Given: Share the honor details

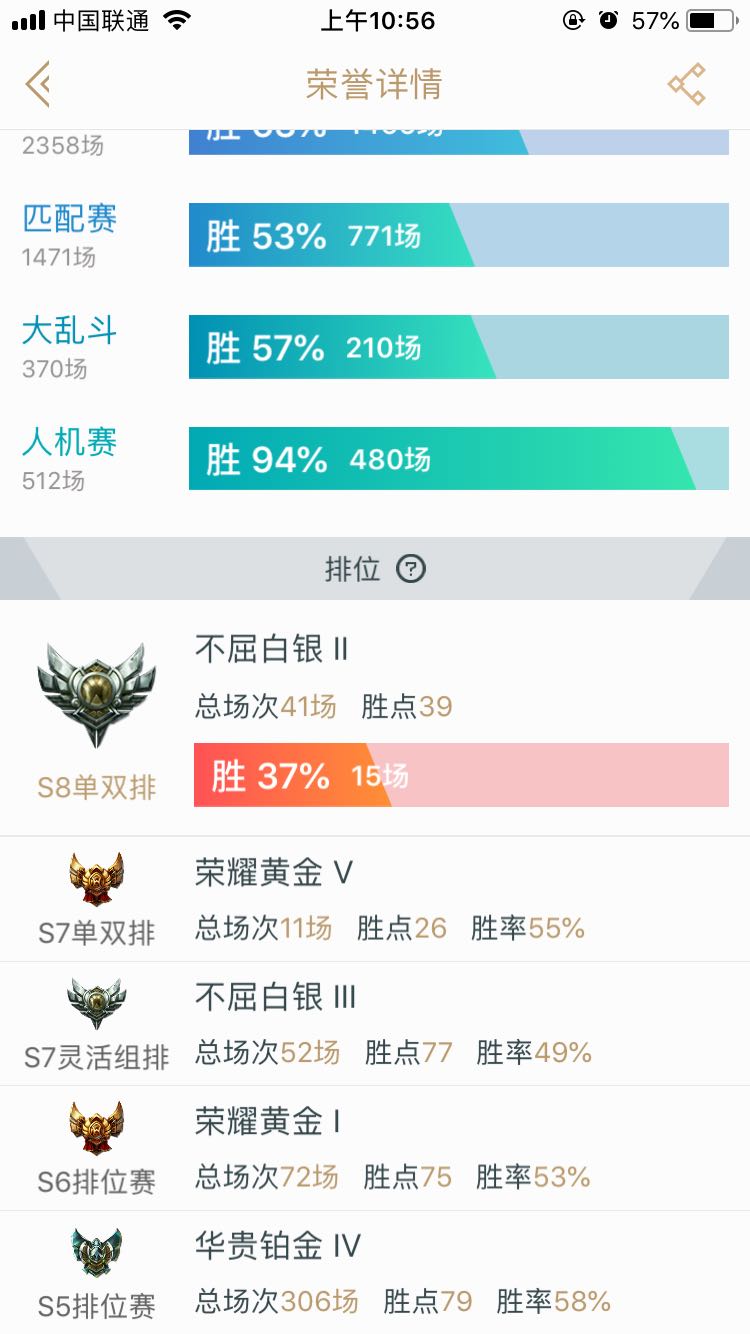Looking at the screenshot, I should click(687, 84).
